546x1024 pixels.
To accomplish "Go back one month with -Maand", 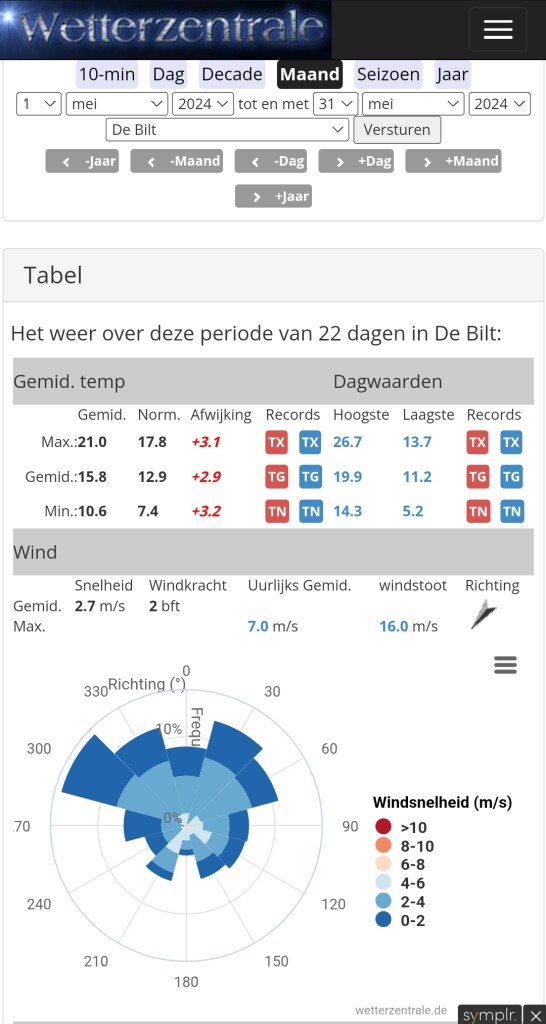I will (176, 161).
